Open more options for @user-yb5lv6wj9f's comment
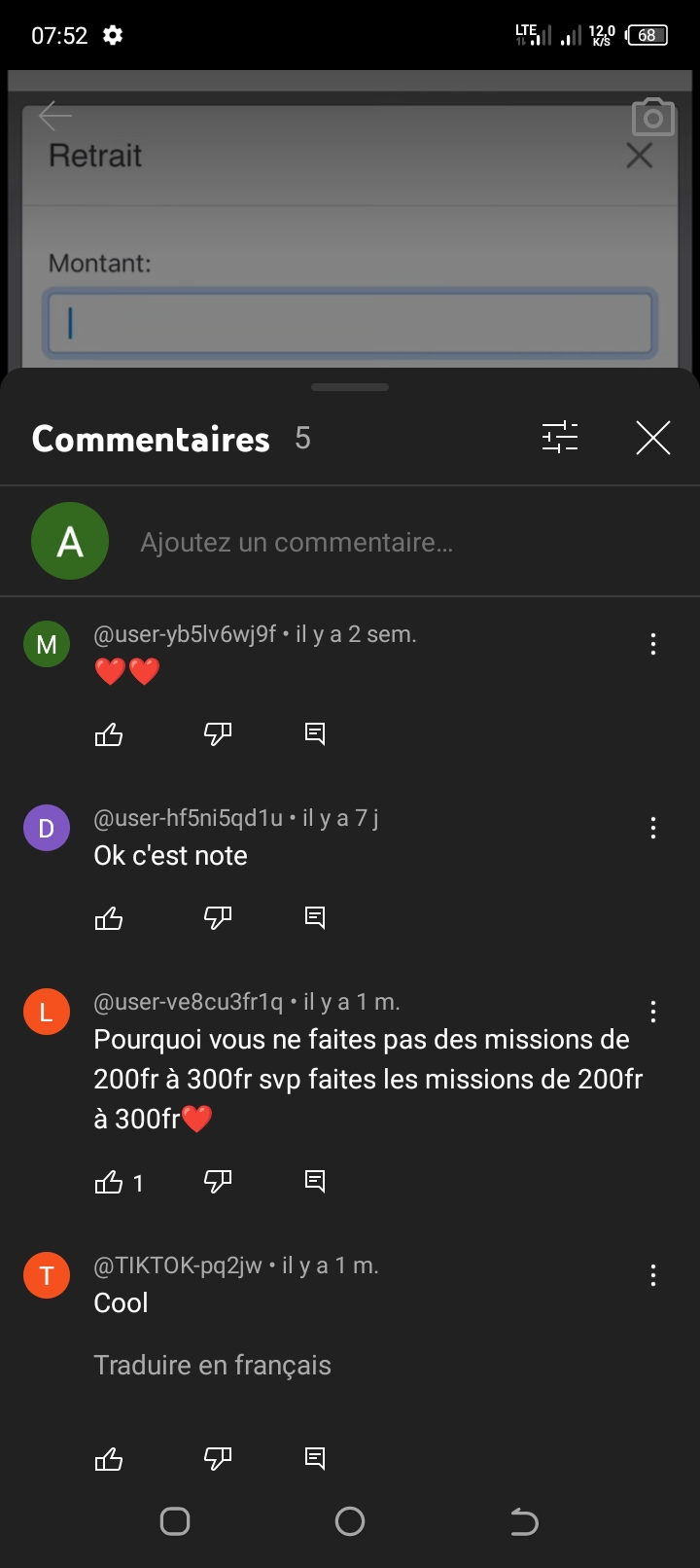Image resolution: width=700 pixels, height=1568 pixels. pos(653,644)
